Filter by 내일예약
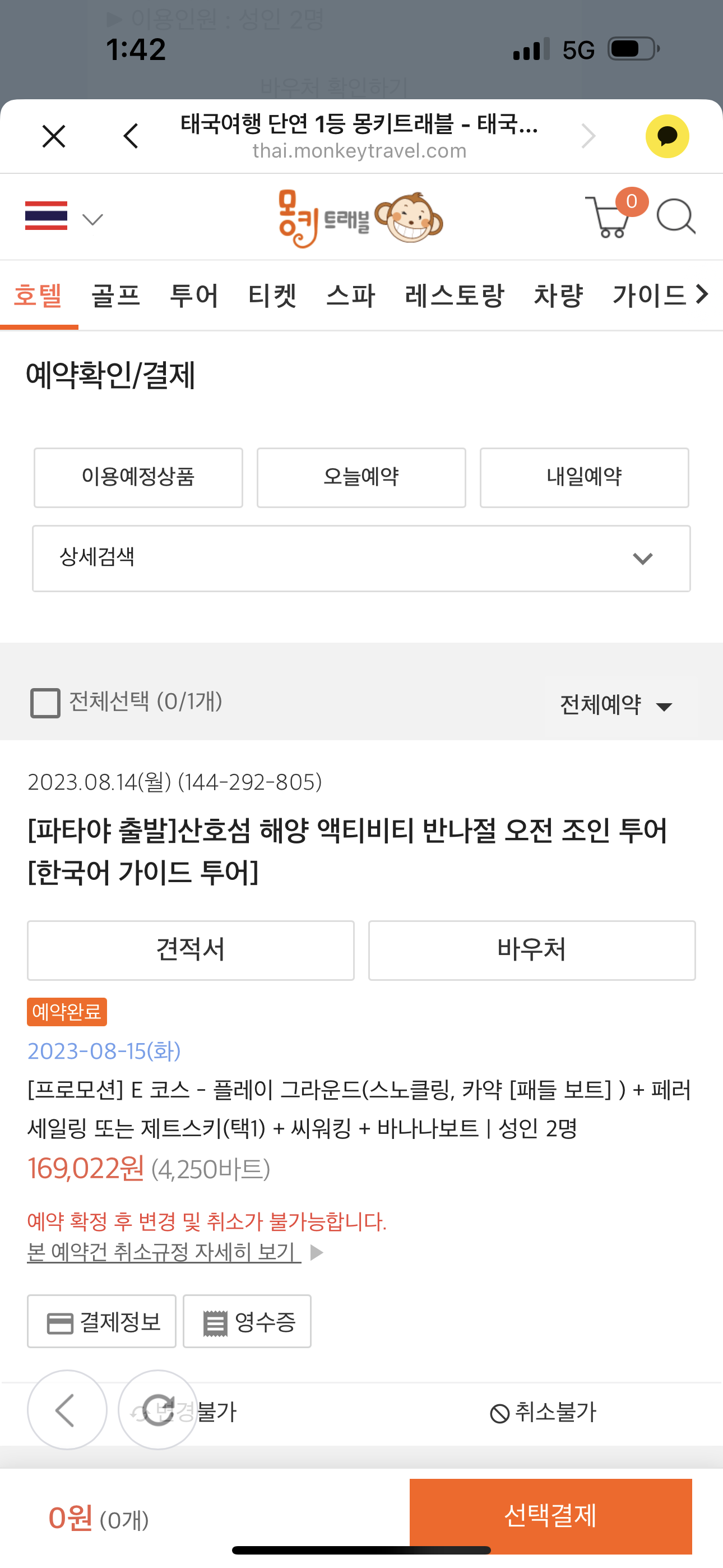Viewport: 723px width, 1568px height. tap(583, 477)
